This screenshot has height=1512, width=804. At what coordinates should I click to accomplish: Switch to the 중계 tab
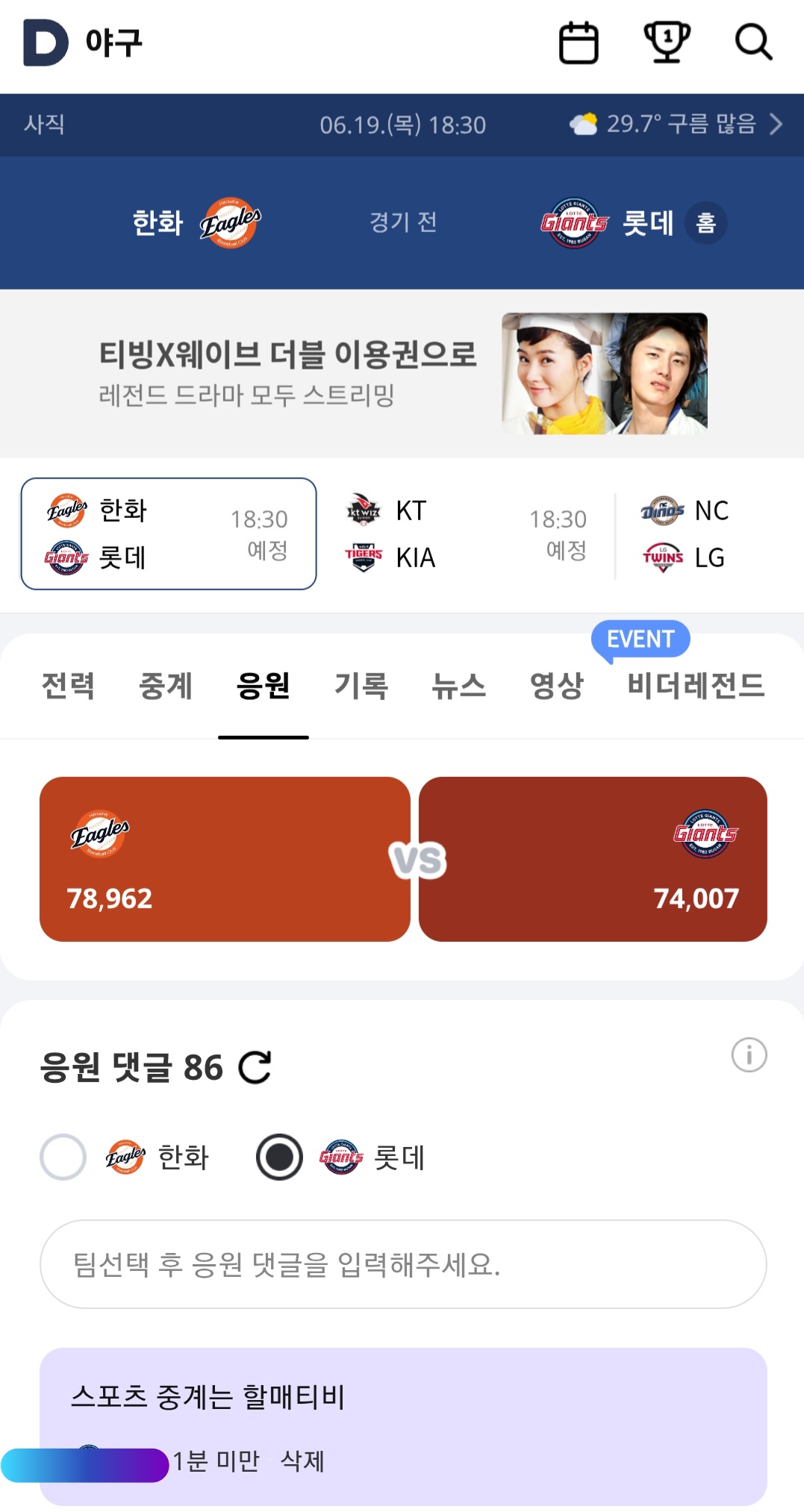coord(166,685)
